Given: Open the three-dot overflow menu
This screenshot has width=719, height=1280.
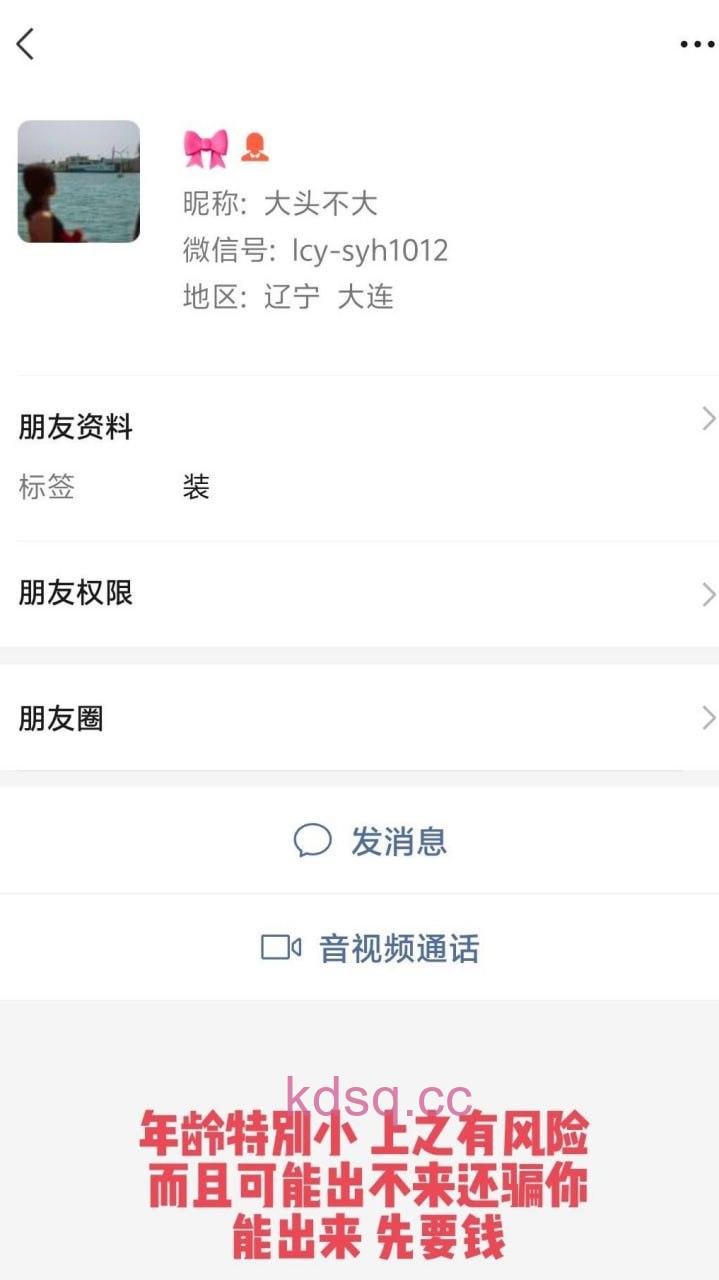Looking at the screenshot, I should click(696, 44).
